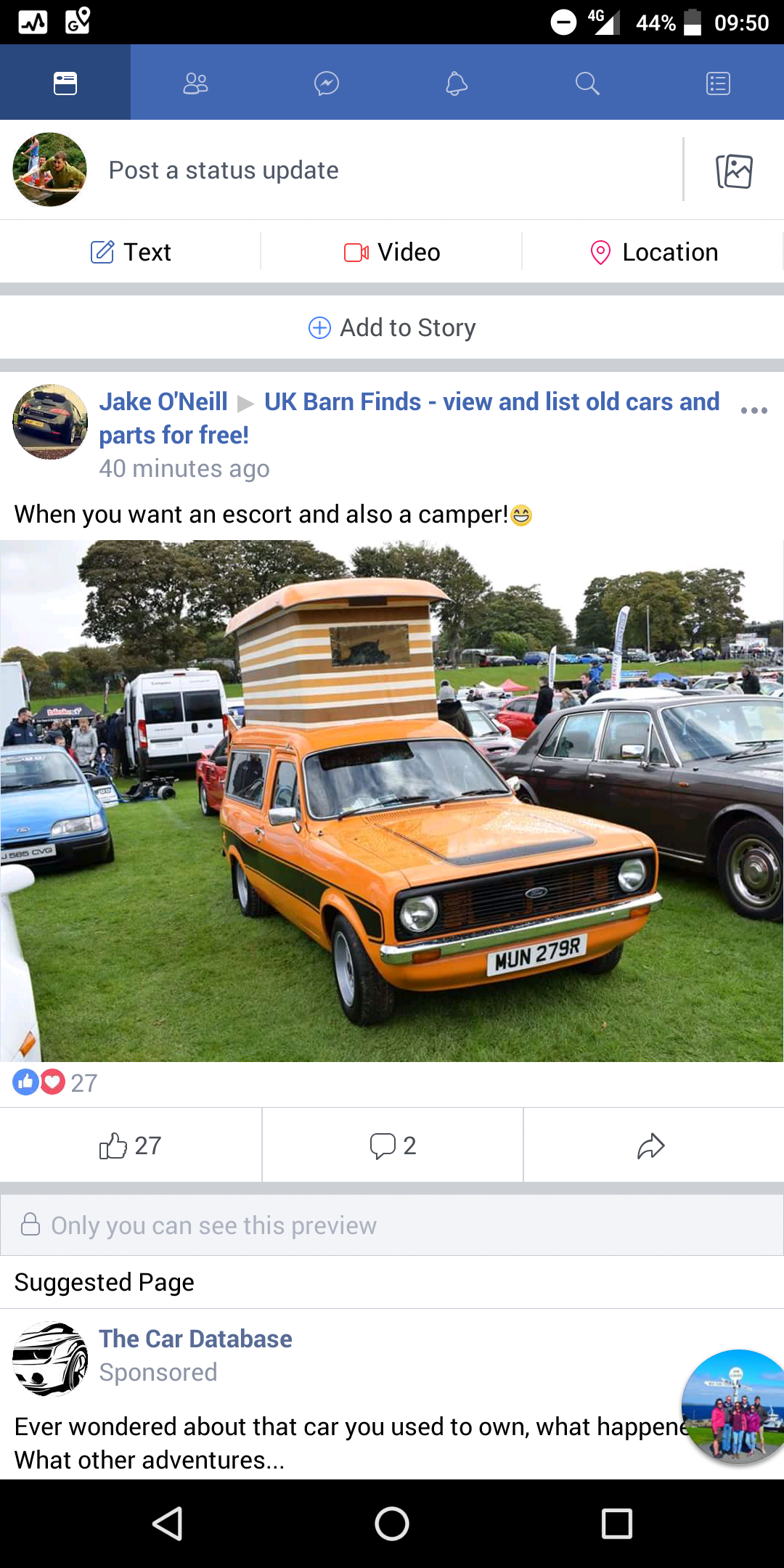The height and width of the screenshot is (1568, 784).
Task: Open the search icon
Action: pos(587,83)
